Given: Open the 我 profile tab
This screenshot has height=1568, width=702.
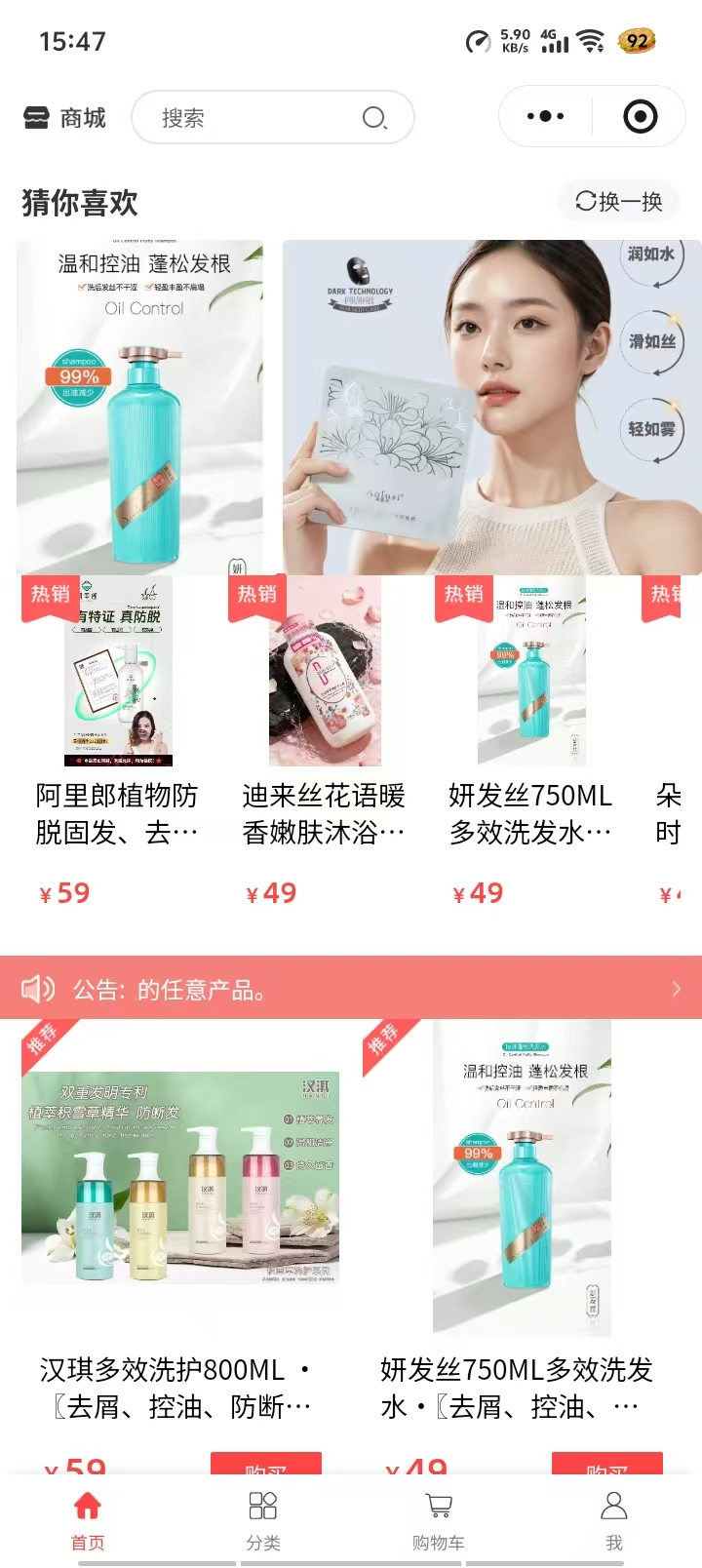Looking at the screenshot, I should point(614,1520).
